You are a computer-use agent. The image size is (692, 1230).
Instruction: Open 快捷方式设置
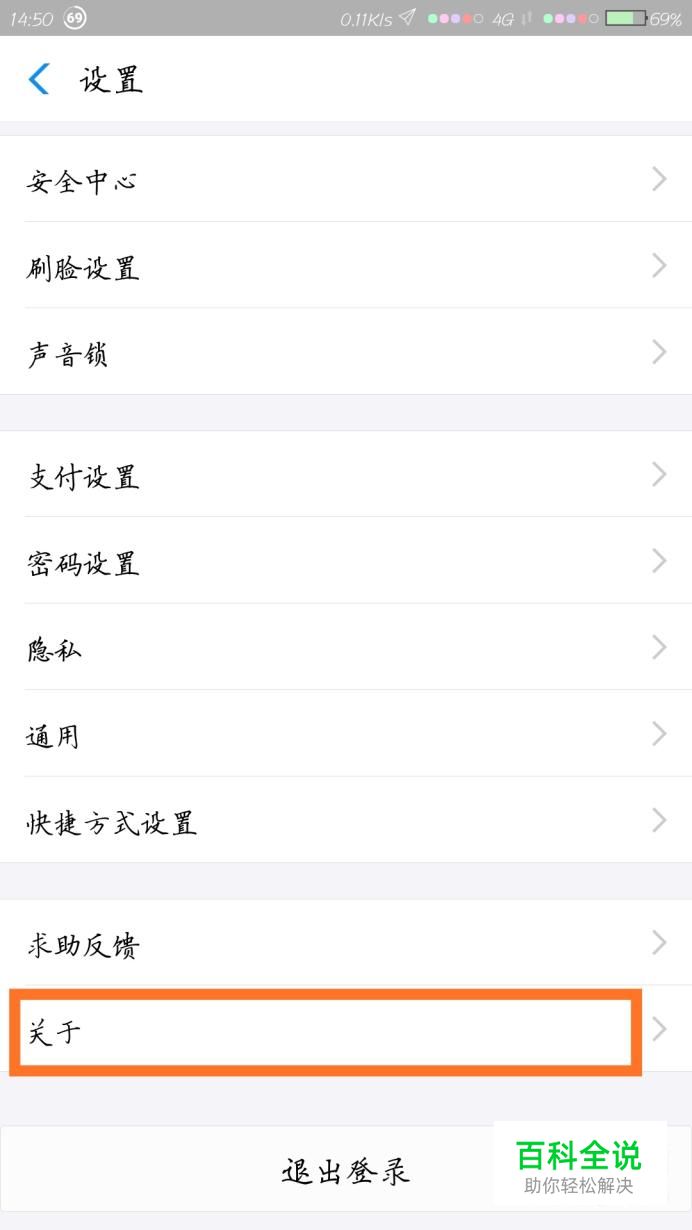346,819
